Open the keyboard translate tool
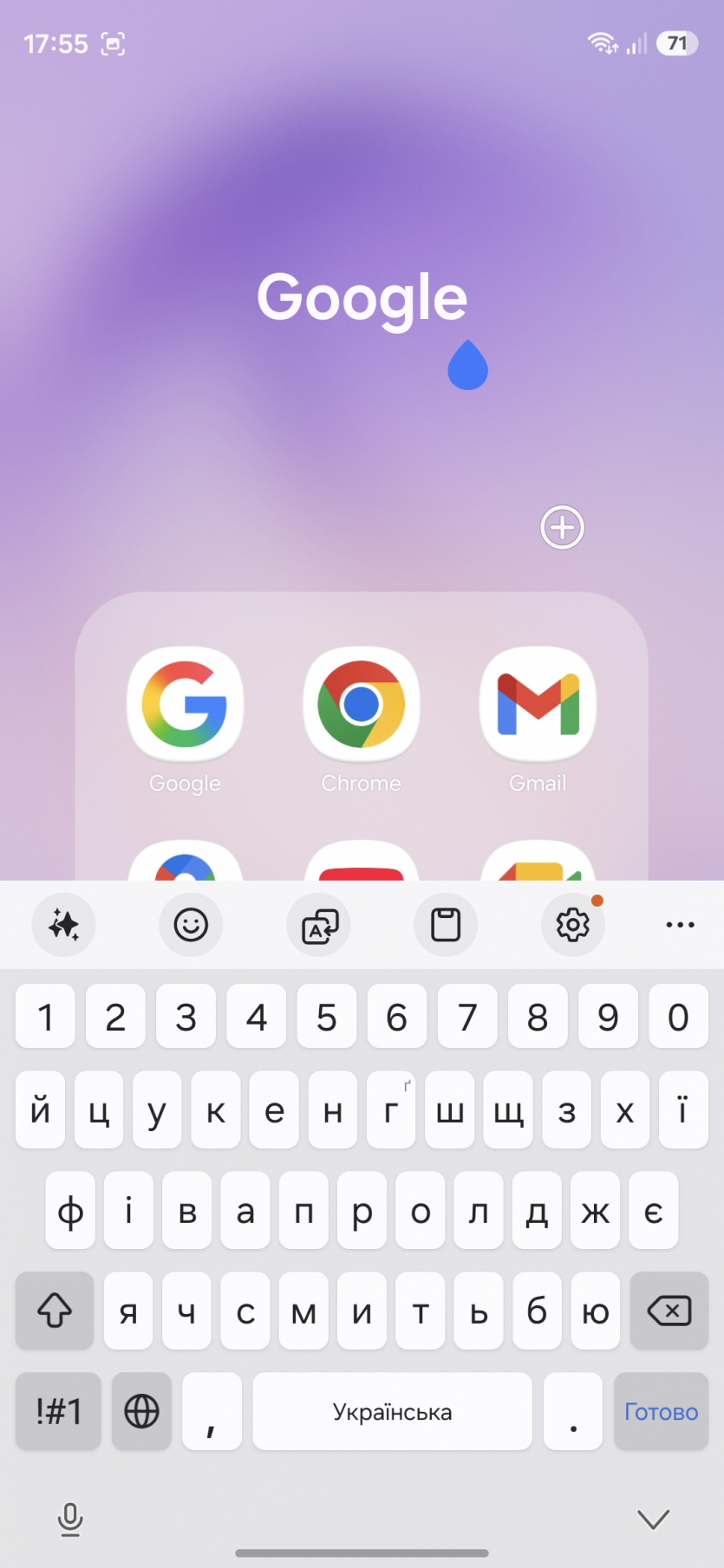 point(319,925)
